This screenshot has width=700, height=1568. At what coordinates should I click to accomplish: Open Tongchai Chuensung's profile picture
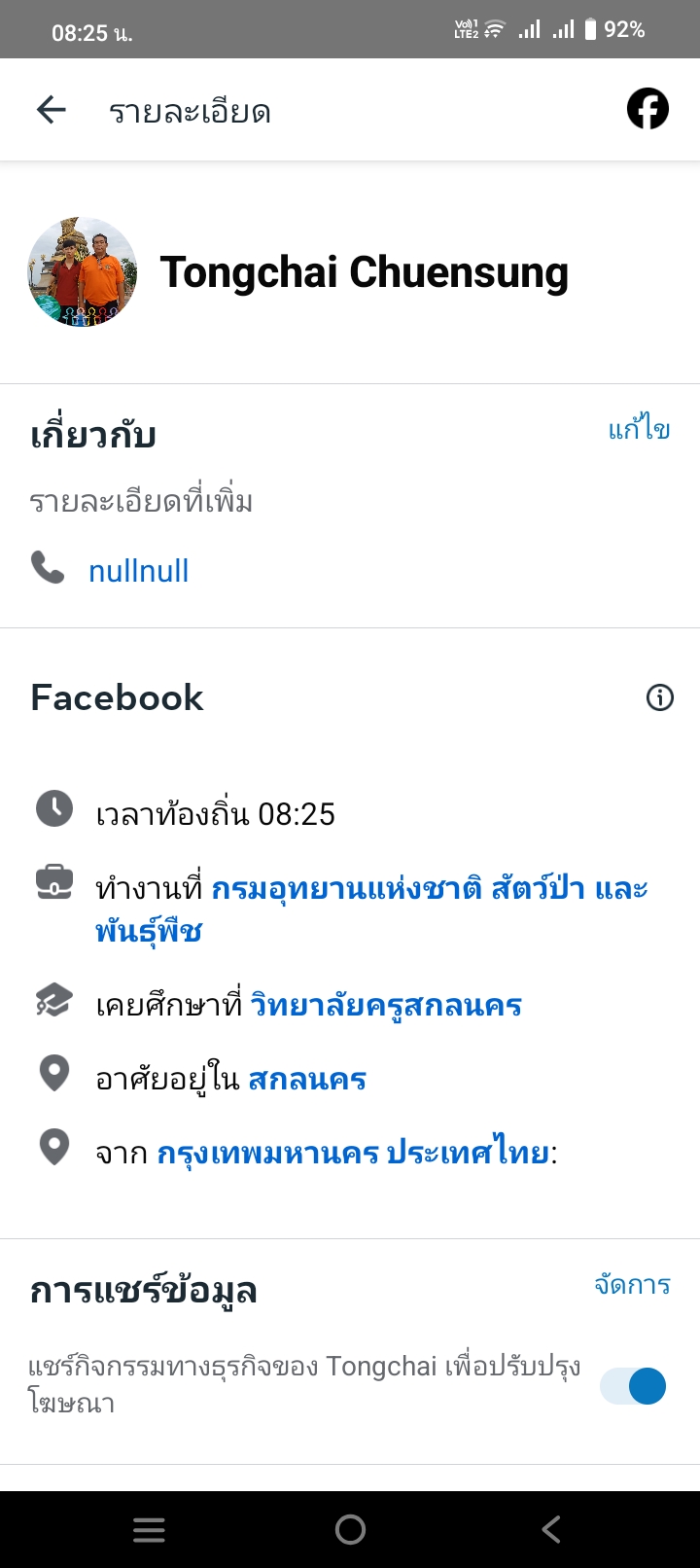[x=83, y=272]
